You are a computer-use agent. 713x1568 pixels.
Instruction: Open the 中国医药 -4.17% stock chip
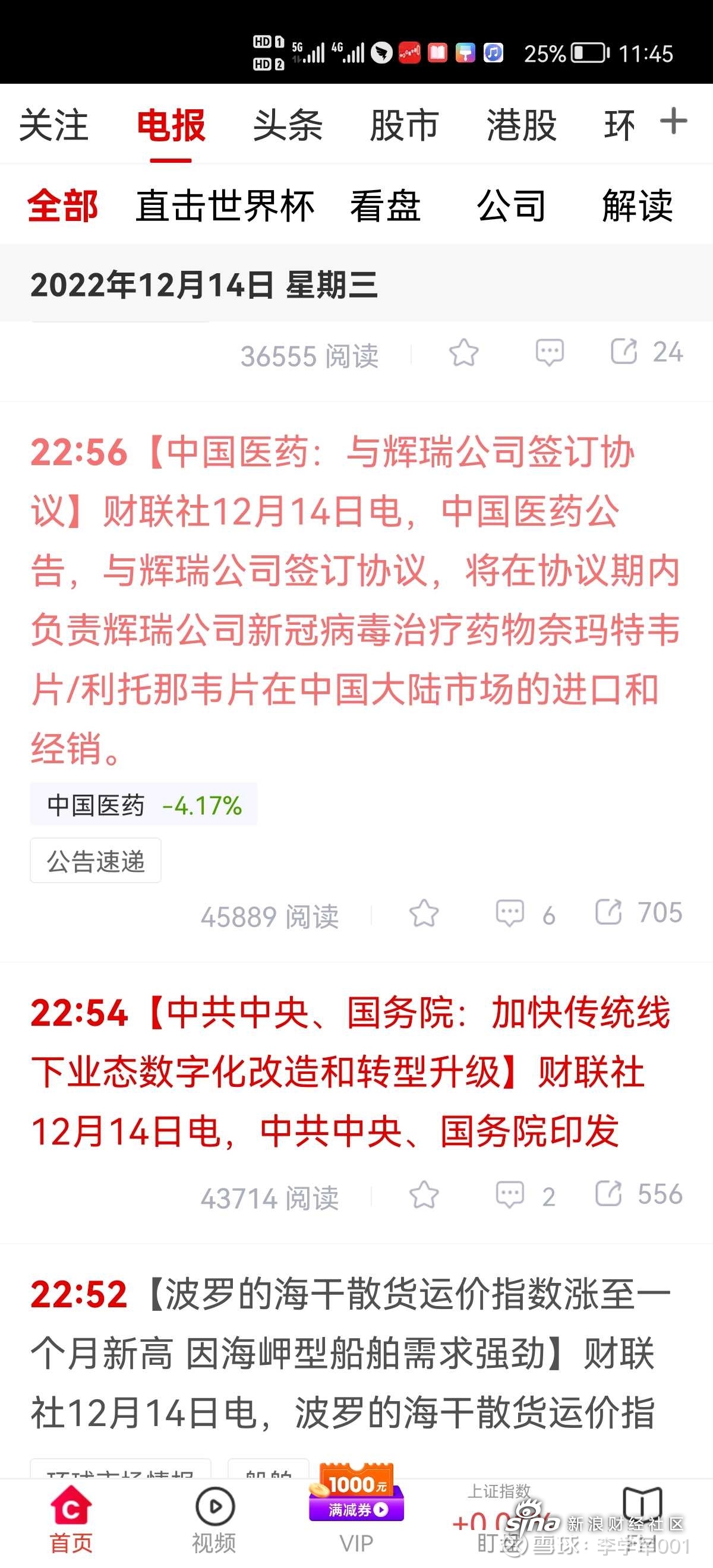coord(144,805)
